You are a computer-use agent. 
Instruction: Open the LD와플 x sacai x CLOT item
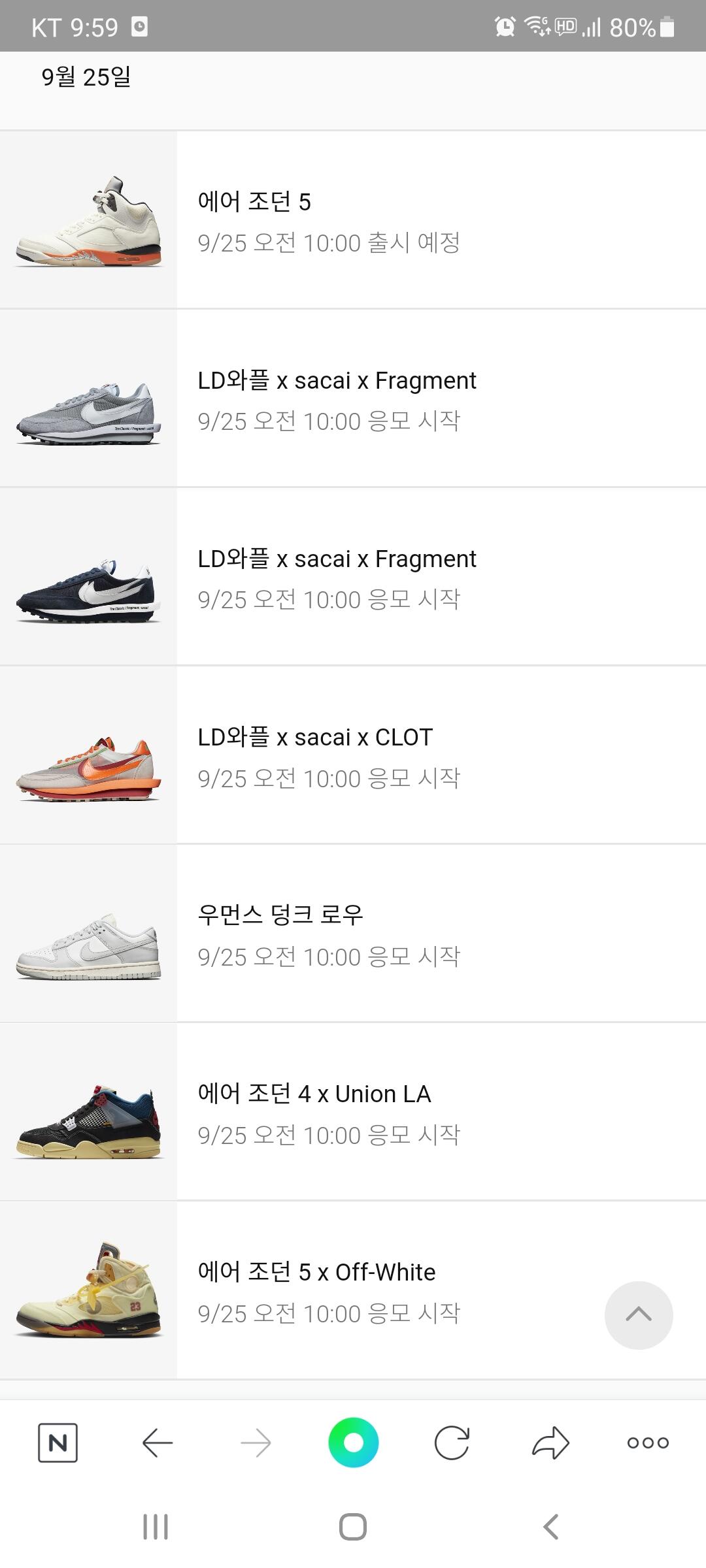(x=353, y=755)
